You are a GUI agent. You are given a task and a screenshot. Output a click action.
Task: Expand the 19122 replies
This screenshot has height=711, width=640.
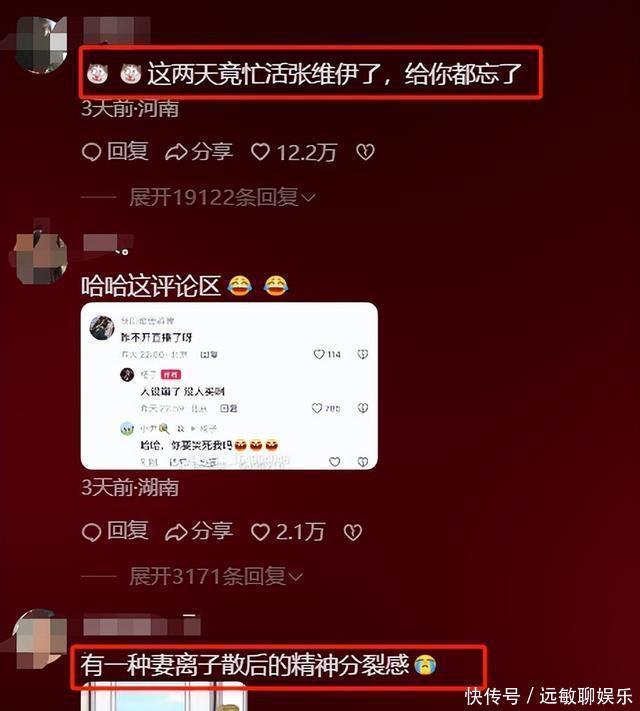coord(222,197)
